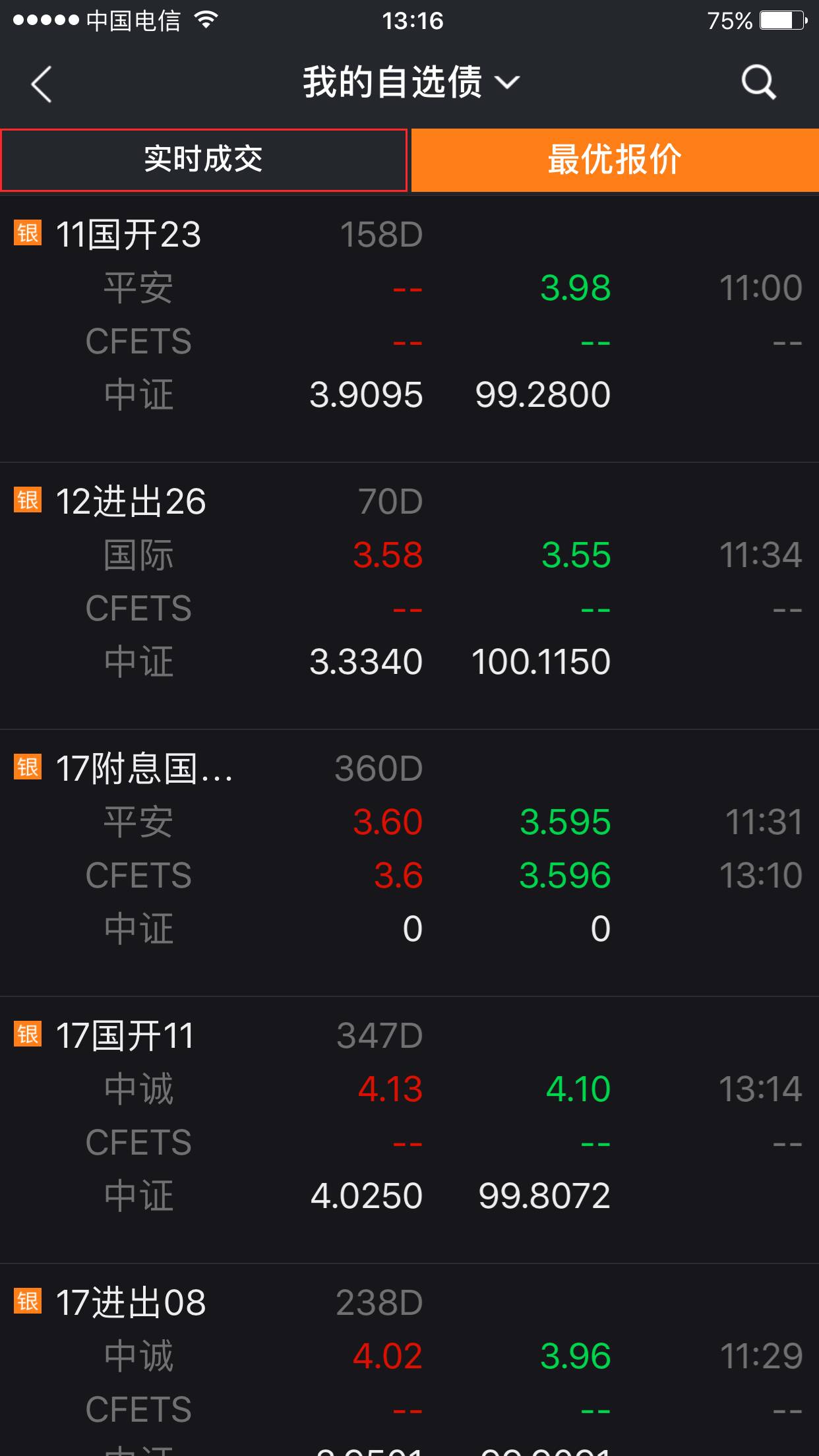Screen dimensions: 819x1456
Task: Tap the Wi-Fi icon in status bar
Action: click(x=204, y=20)
